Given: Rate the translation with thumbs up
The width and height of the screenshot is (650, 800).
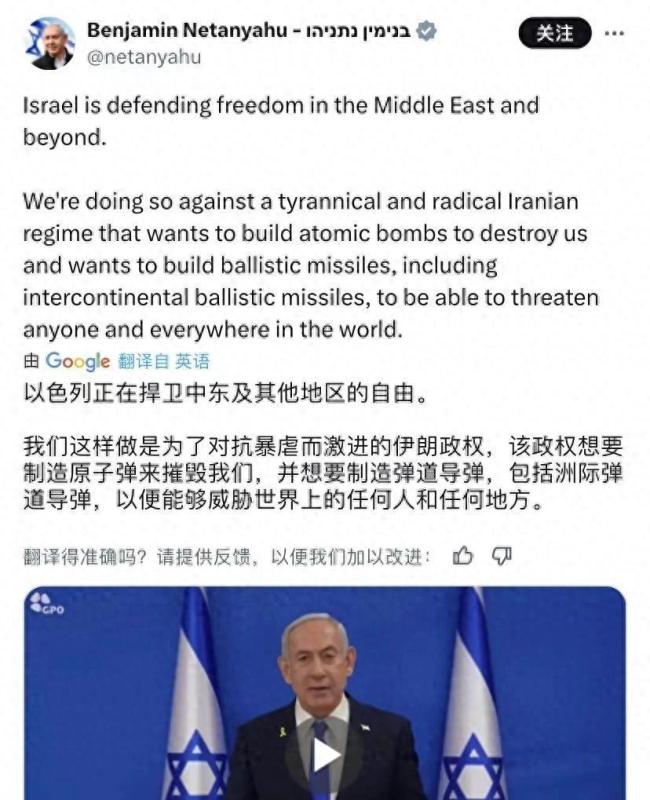Looking at the screenshot, I should click(x=462, y=555).
